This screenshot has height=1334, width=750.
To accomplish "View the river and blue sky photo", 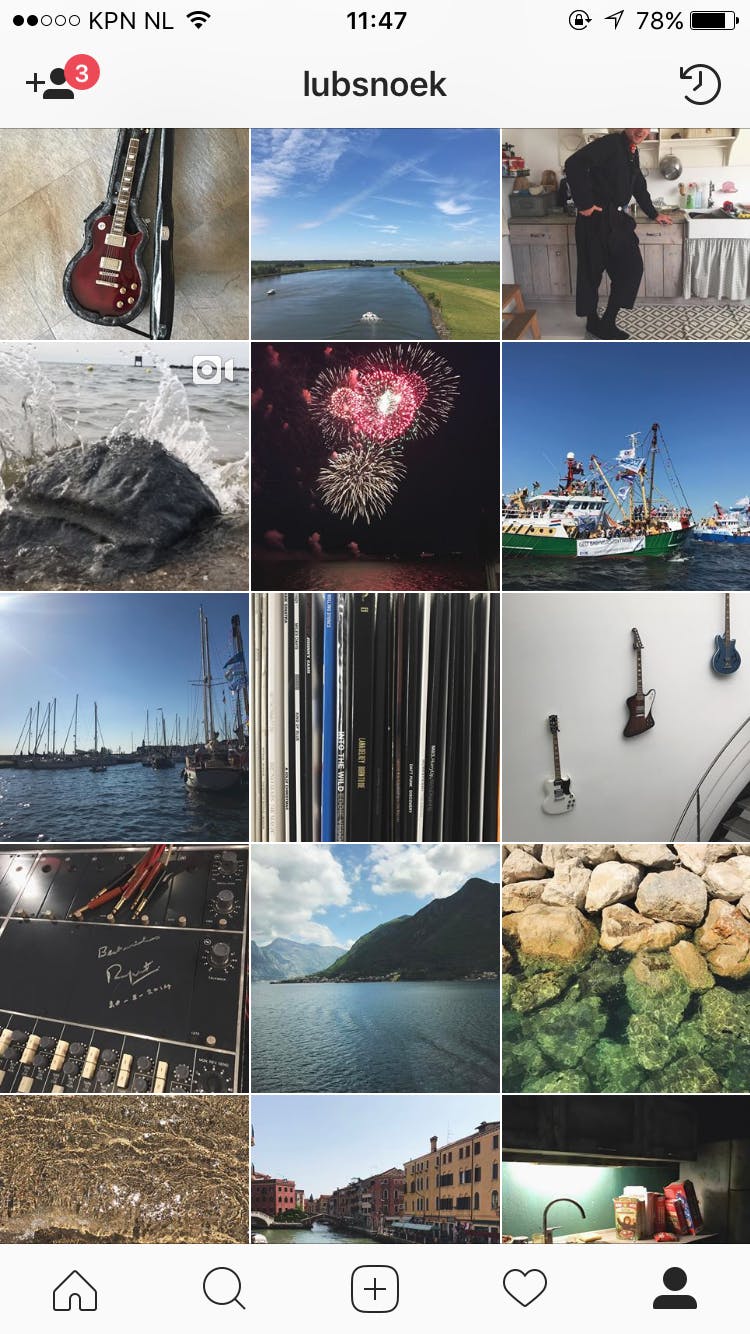I will point(375,234).
